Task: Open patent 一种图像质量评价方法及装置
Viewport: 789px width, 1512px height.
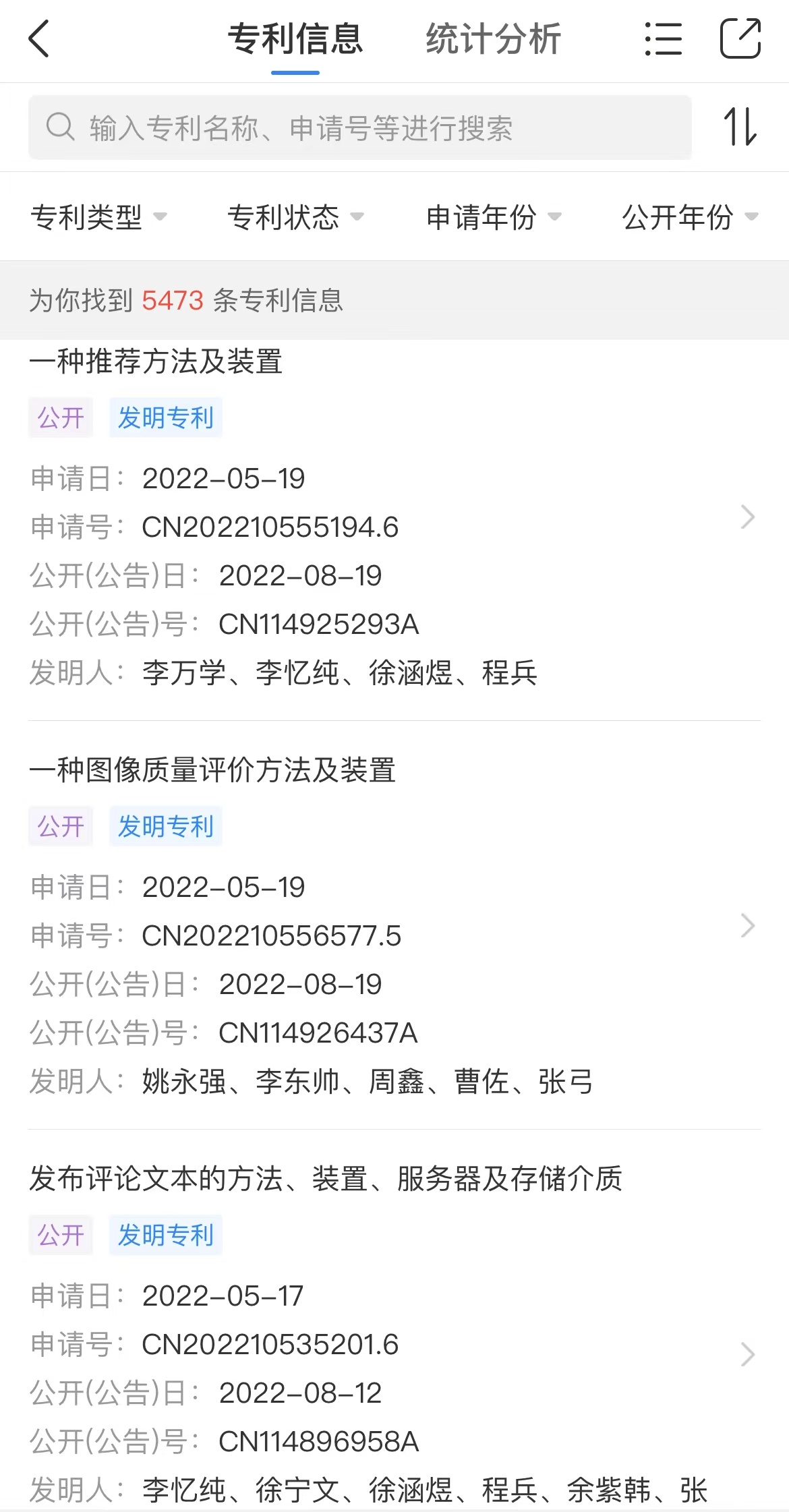Action: [394, 925]
